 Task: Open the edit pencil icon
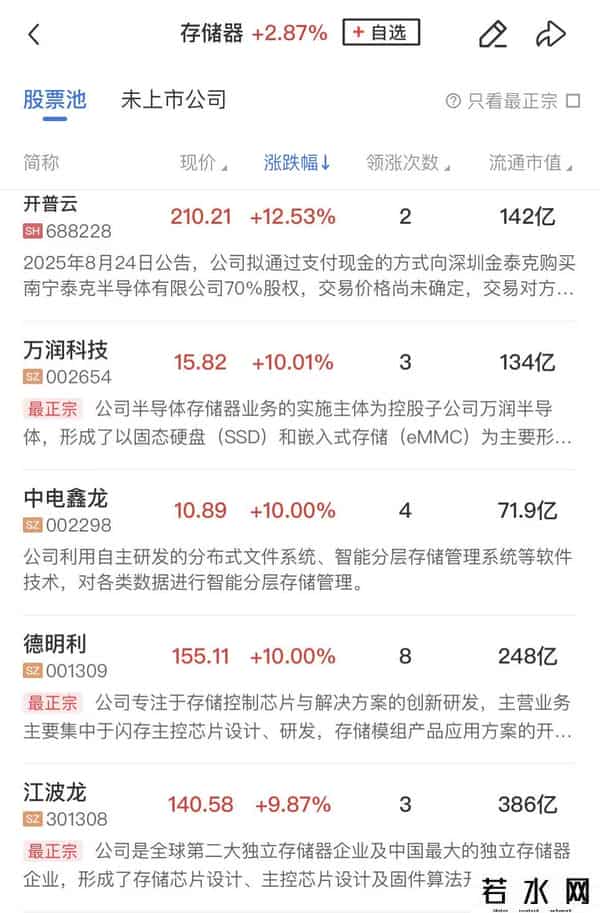click(x=492, y=34)
